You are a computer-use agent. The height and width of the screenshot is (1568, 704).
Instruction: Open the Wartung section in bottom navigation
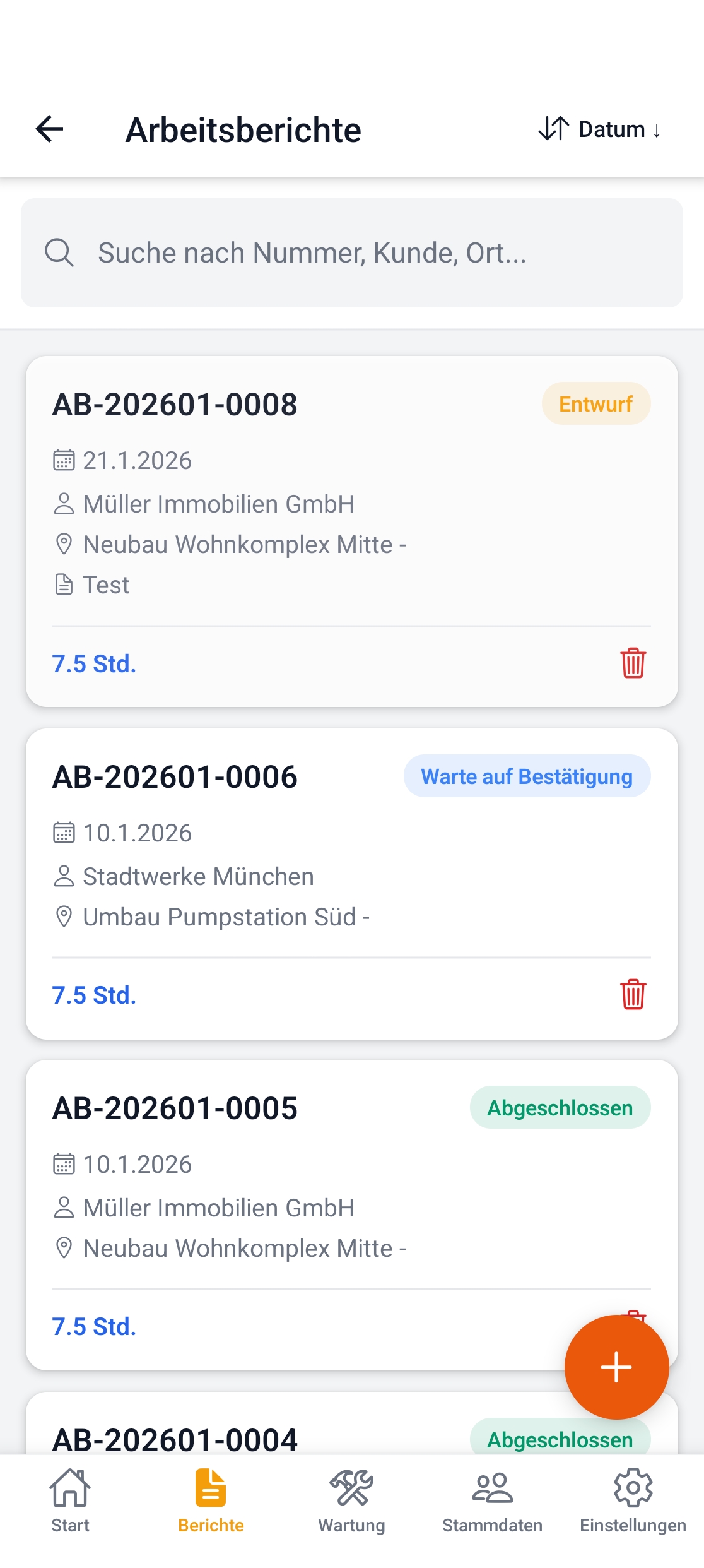351,1507
